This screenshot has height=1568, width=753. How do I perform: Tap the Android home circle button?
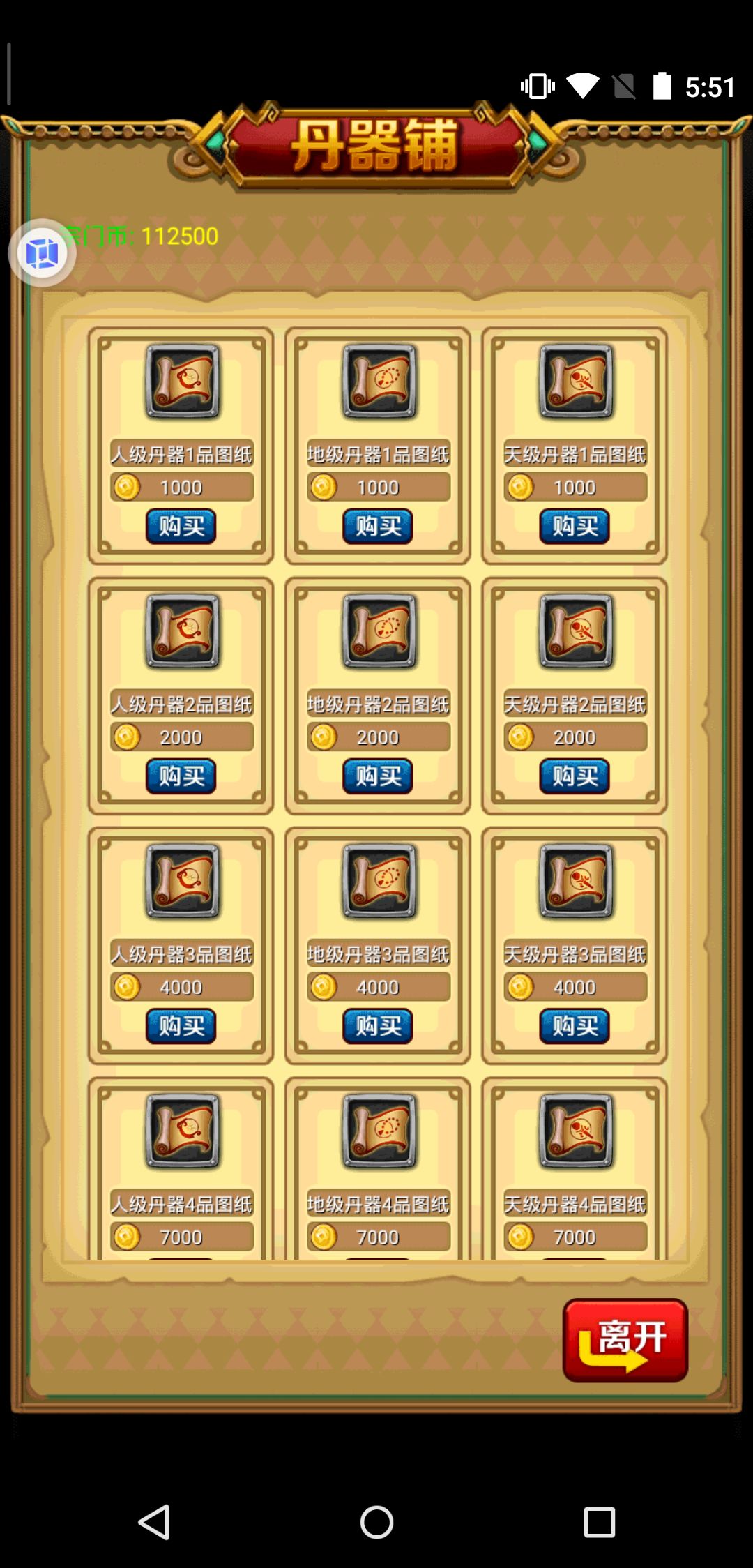coord(376,1521)
